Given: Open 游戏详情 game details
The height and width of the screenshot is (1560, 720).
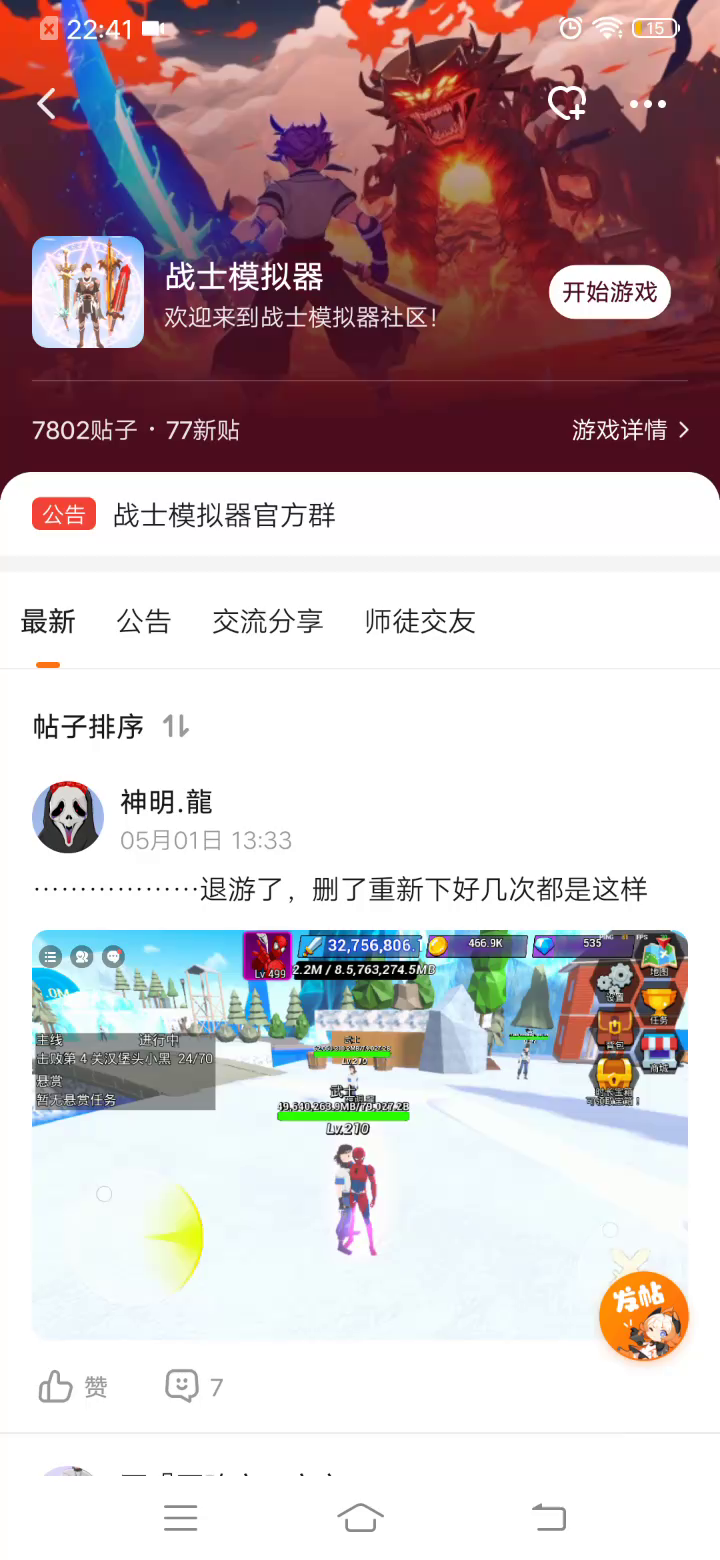Looking at the screenshot, I should [630, 430].
